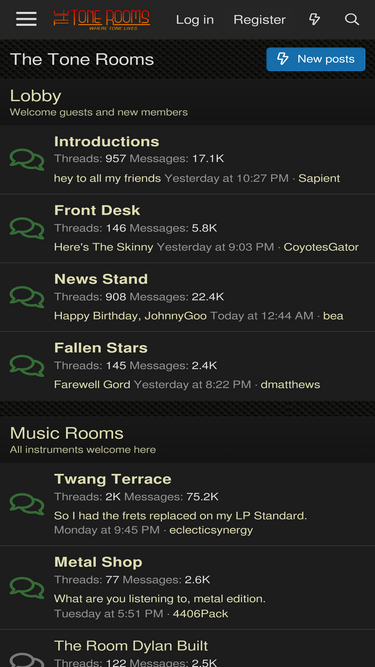Viewport: 375px width, 667px height.
Task: Visit CoyotesGator's profile
Action: pyautogui.click(x=321, y=247)
